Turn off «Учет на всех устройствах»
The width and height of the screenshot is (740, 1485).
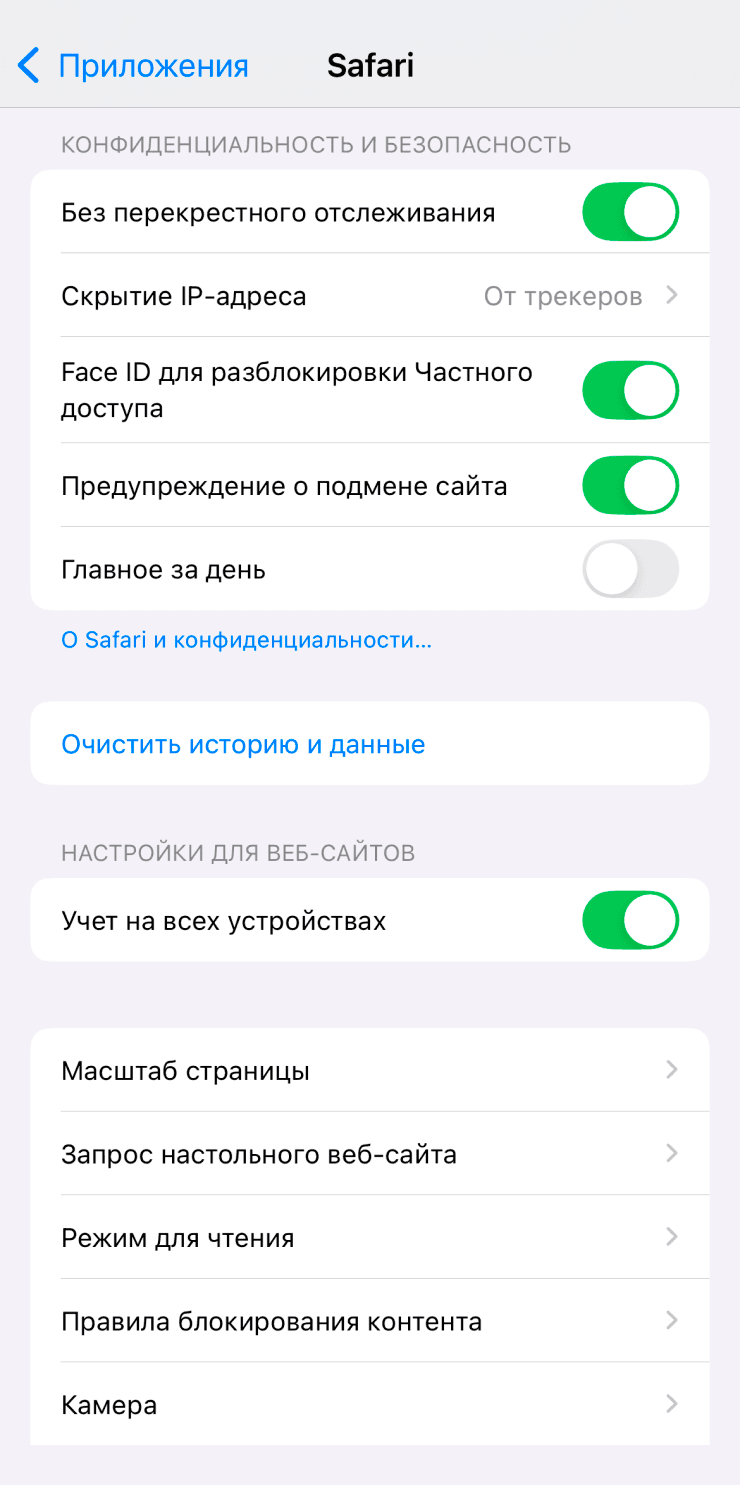(630, 920)
